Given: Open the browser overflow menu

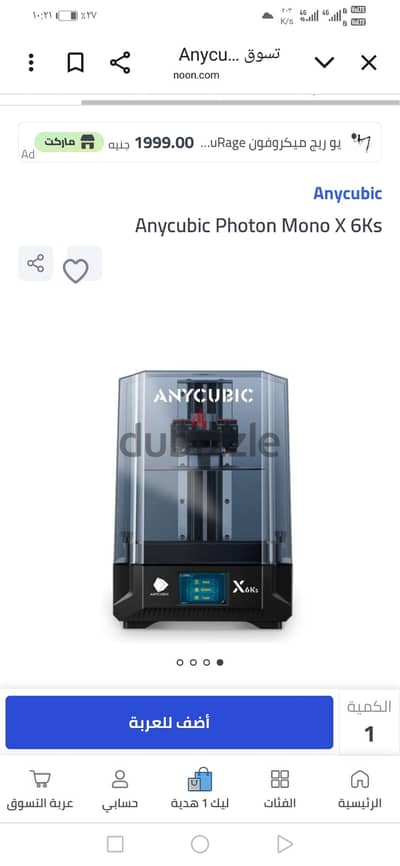Looking at the screenshot, I should tap(31, 62).
